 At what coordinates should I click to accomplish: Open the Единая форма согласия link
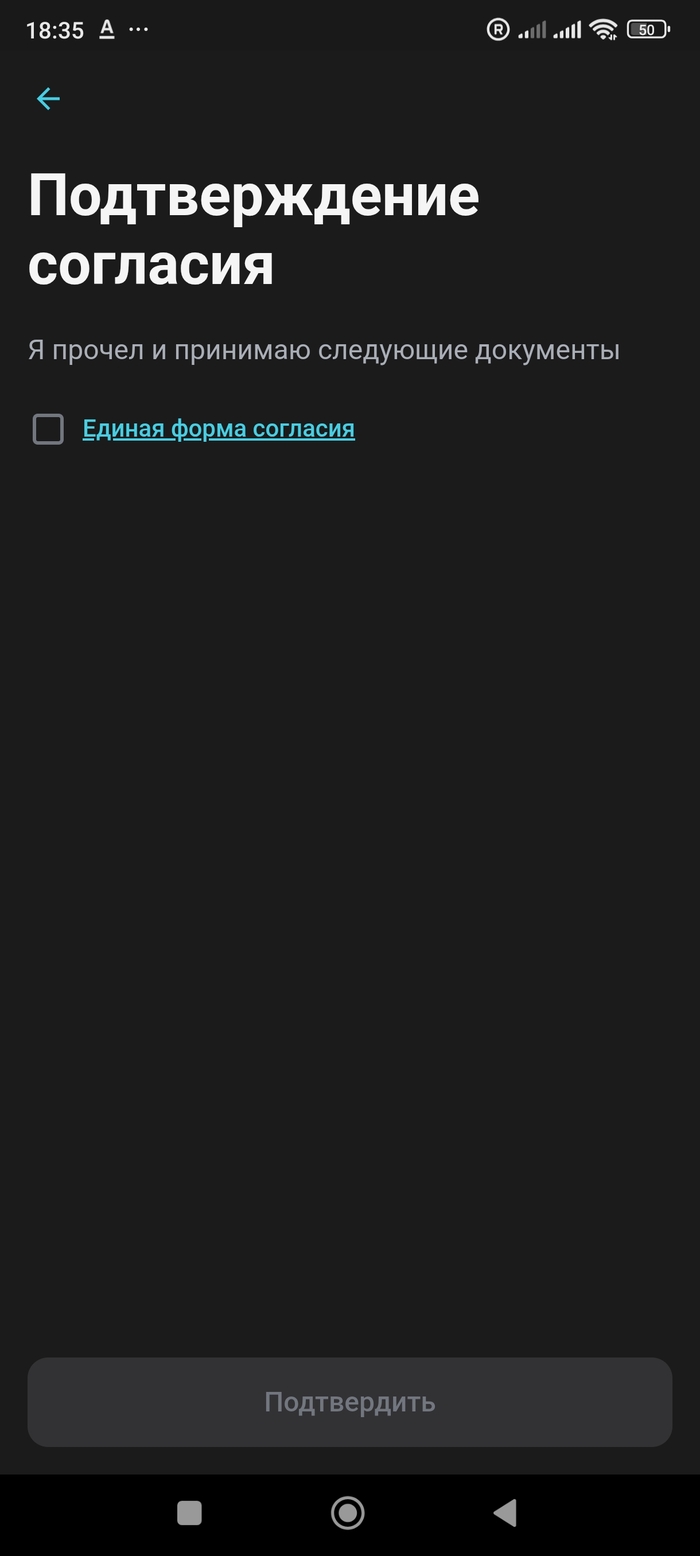[x=218, y=429]
